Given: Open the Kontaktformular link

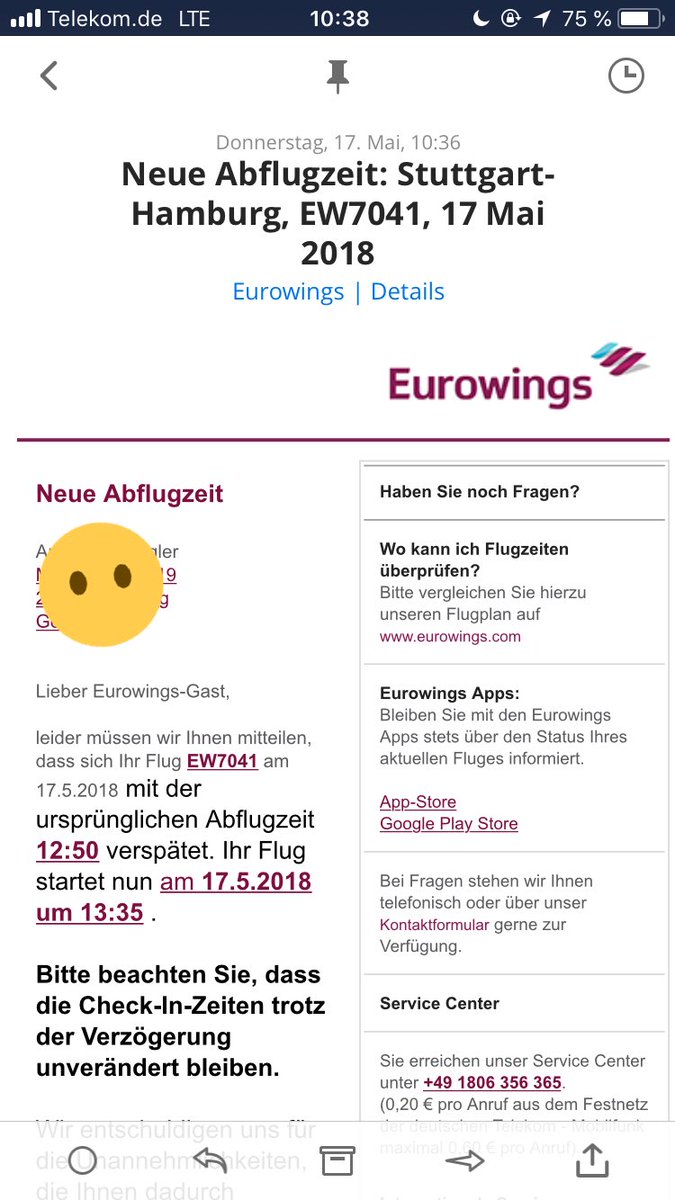Looking at the screenshot, I should [x=434, y=925].
